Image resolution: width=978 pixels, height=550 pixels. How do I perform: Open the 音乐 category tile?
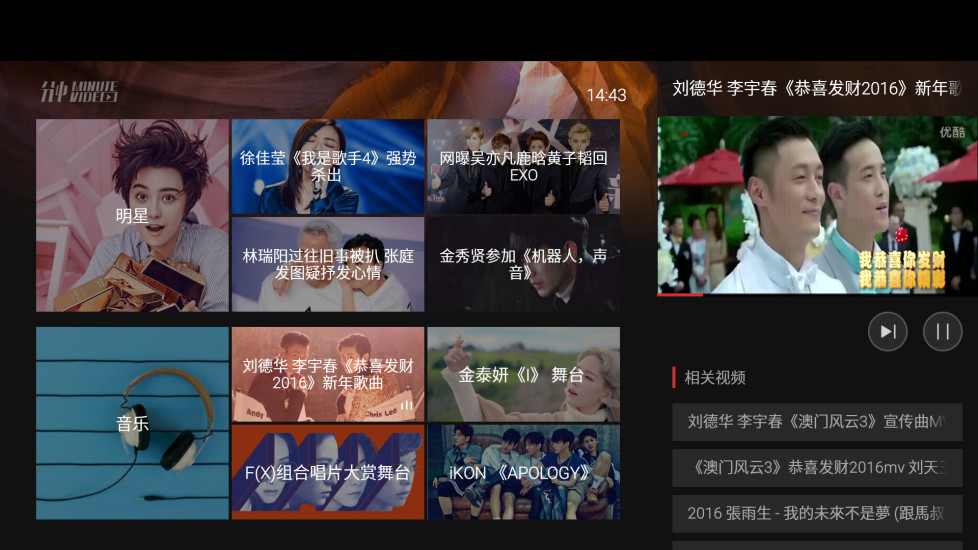(132, 423)
